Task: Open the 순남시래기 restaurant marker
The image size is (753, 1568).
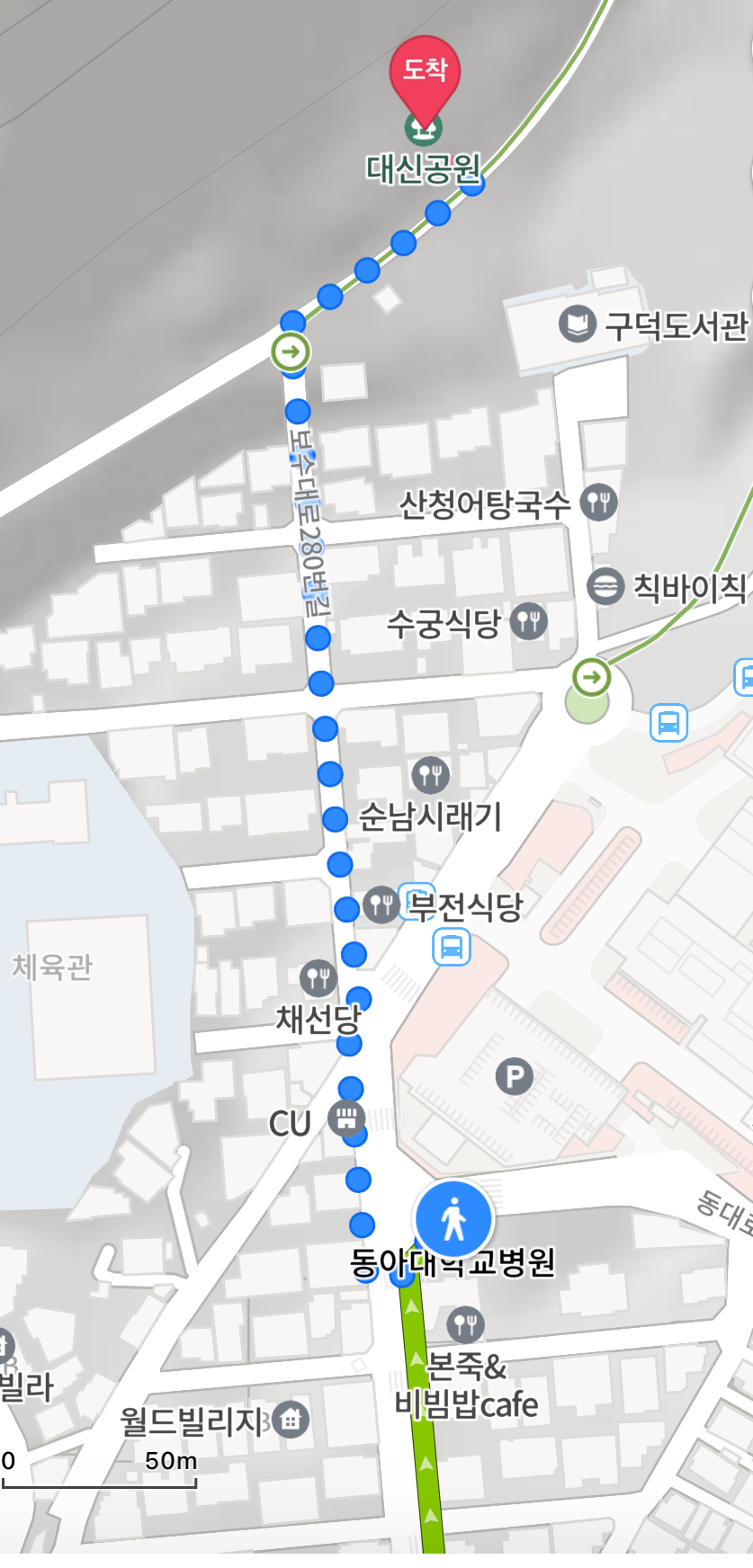Action: pos(430,774)
